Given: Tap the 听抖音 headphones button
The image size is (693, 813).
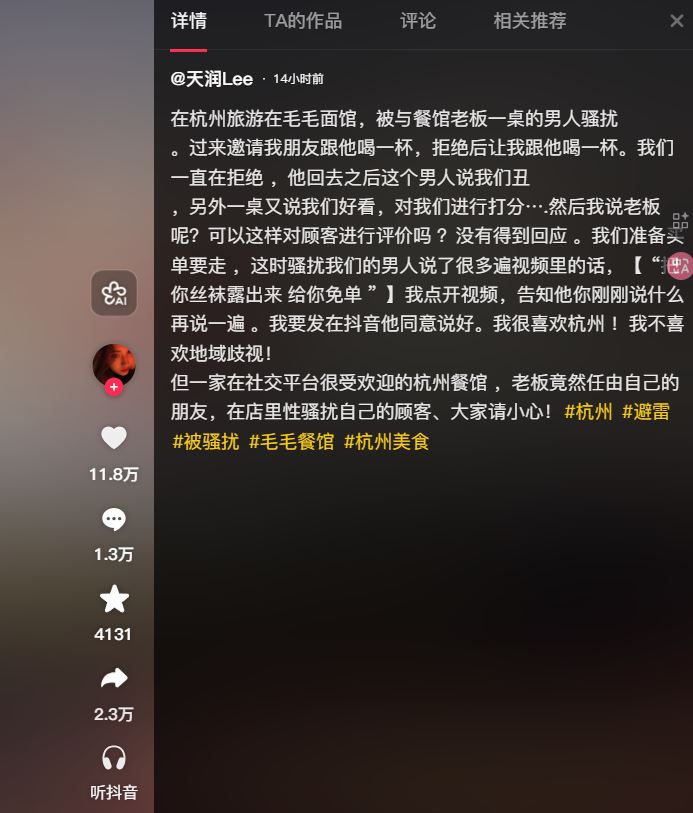Looking at the screenshot, I should pyautogui.click(x=114, y=759).
